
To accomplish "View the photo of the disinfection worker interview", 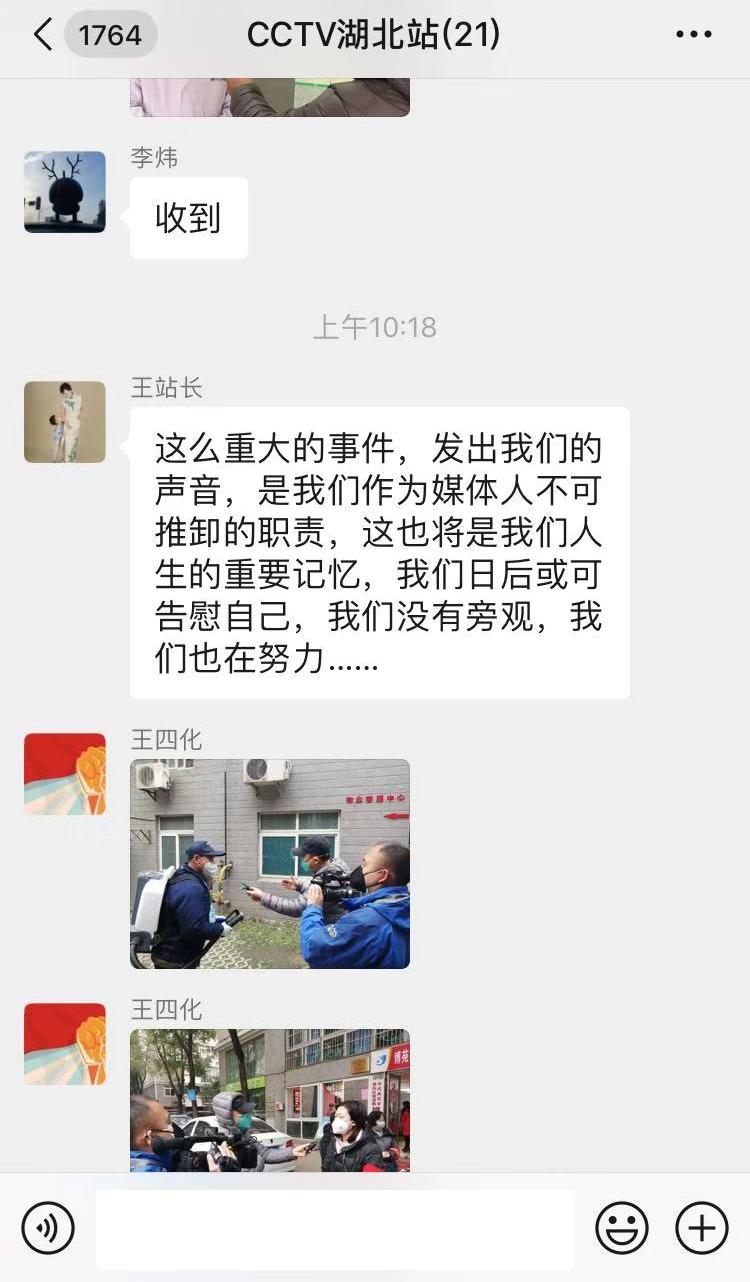I will [x=270, y=864].
